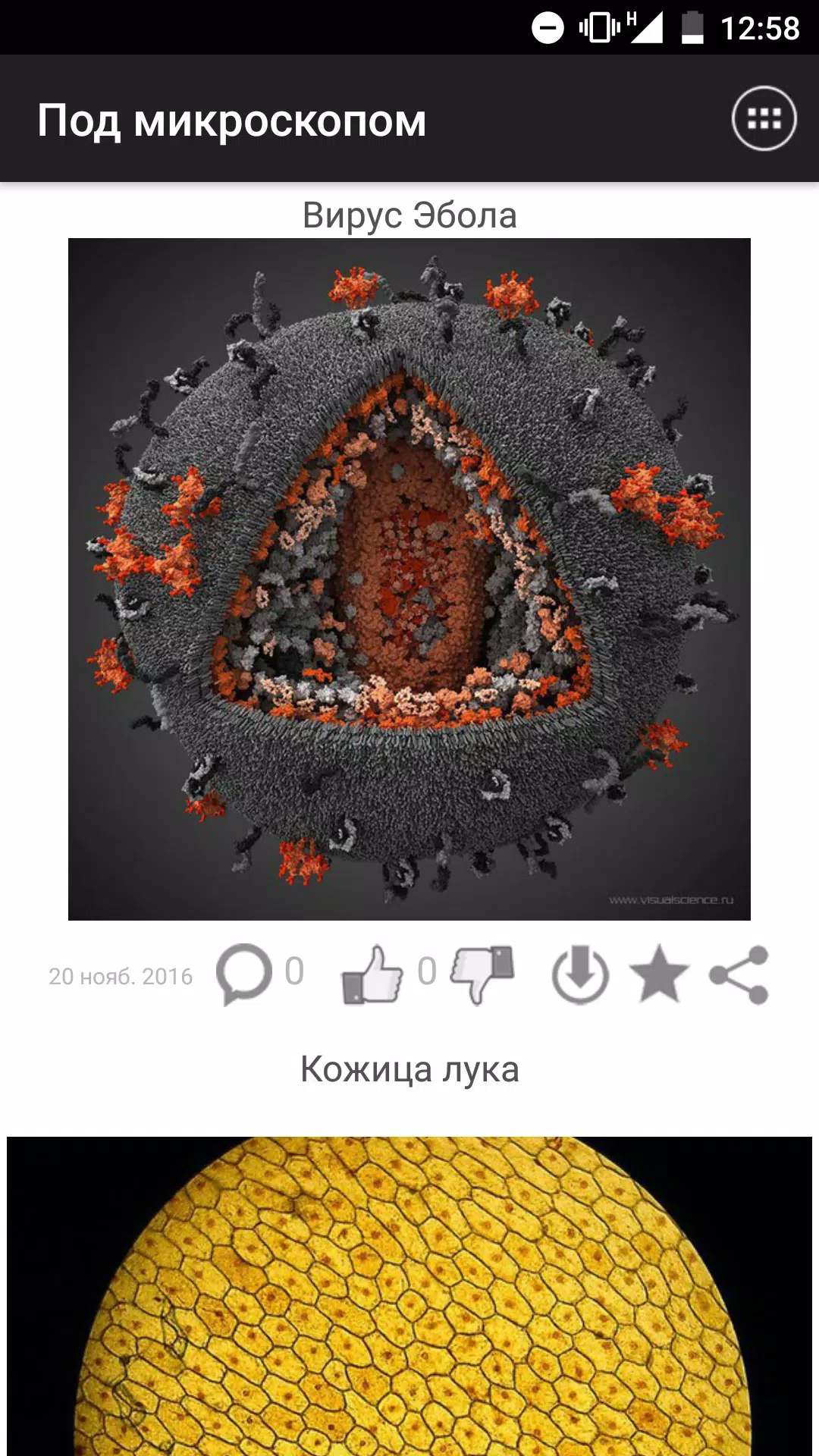Share the Вирус Эбола picture
The width and height of the screenshot is (819, 1456).
pyautogui.click(x=739, y=975)
